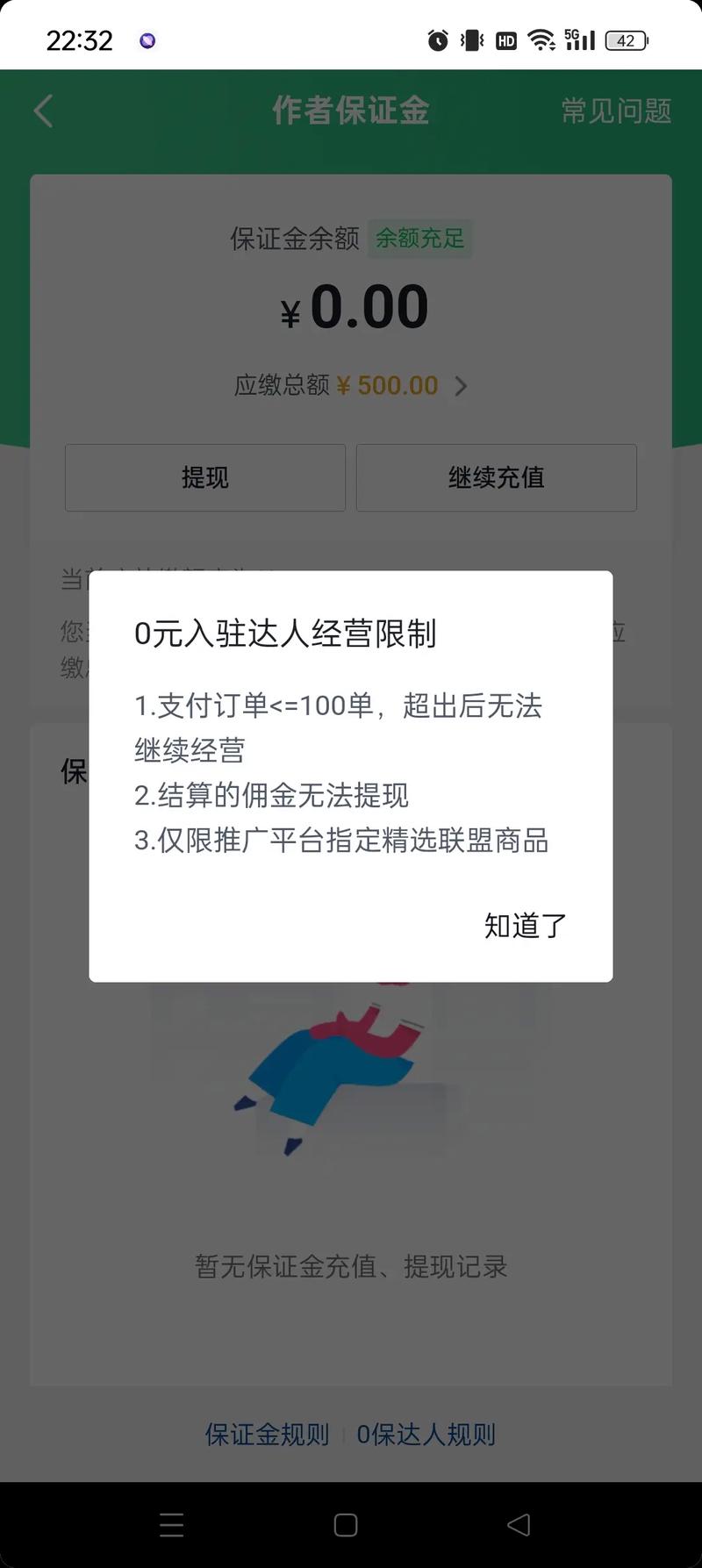702x1568 pixels.
Task: Tap the 提现 withdraw button
Action: (204, 478)
